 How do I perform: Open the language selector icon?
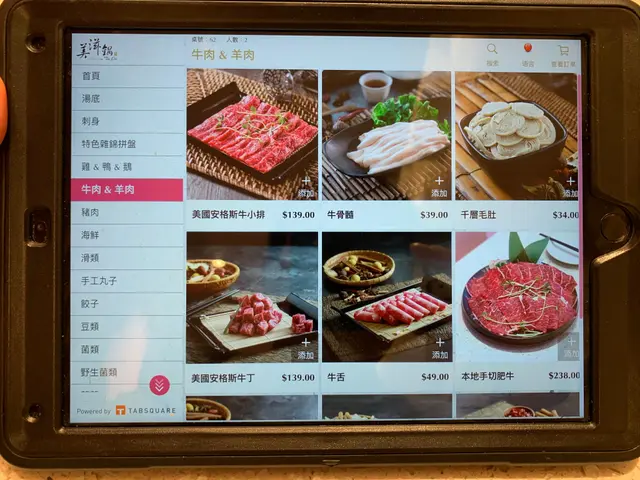(x=527, y=52)
